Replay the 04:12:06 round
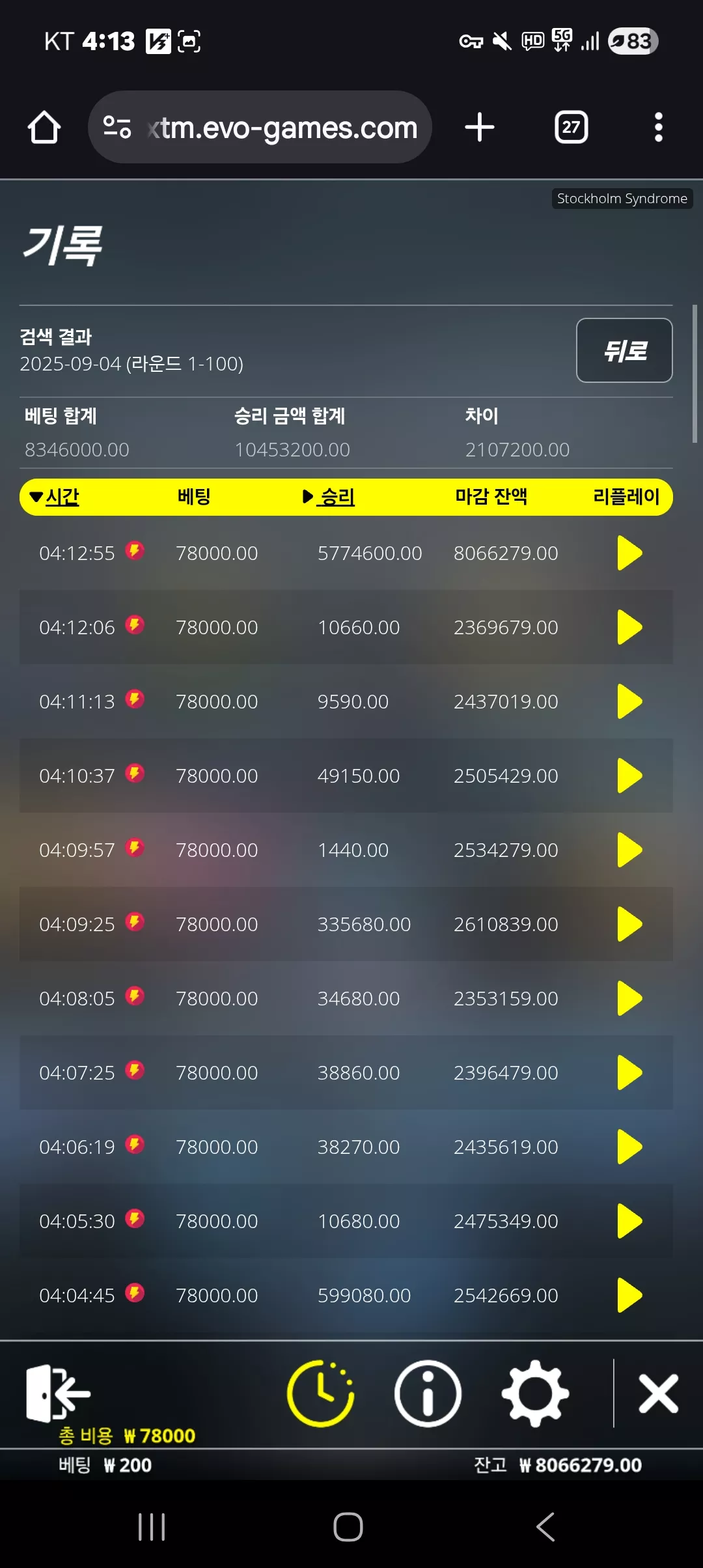The height and width of the screenshot is (1568, 703). [x=629, y=627]
